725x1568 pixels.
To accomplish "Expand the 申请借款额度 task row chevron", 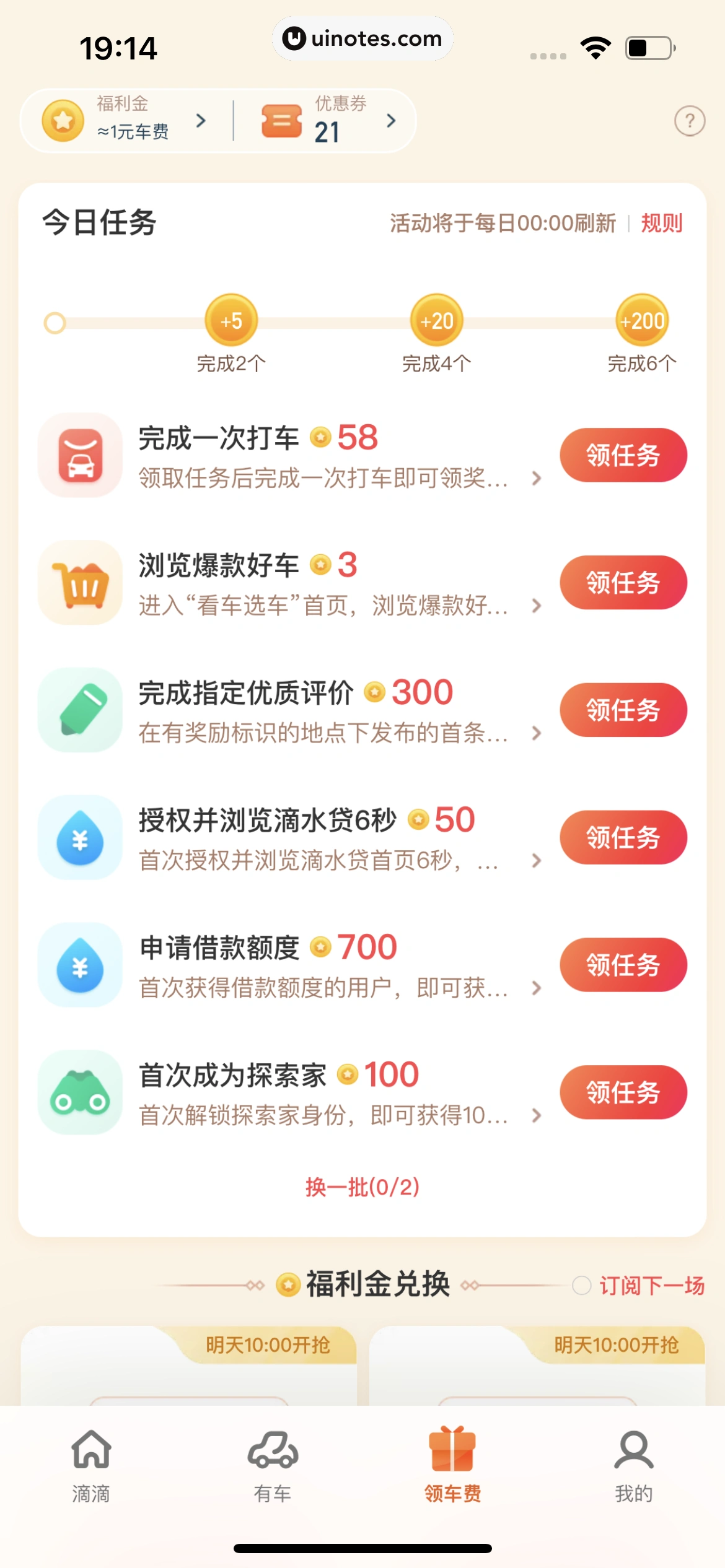I will [x=537, y=988].
